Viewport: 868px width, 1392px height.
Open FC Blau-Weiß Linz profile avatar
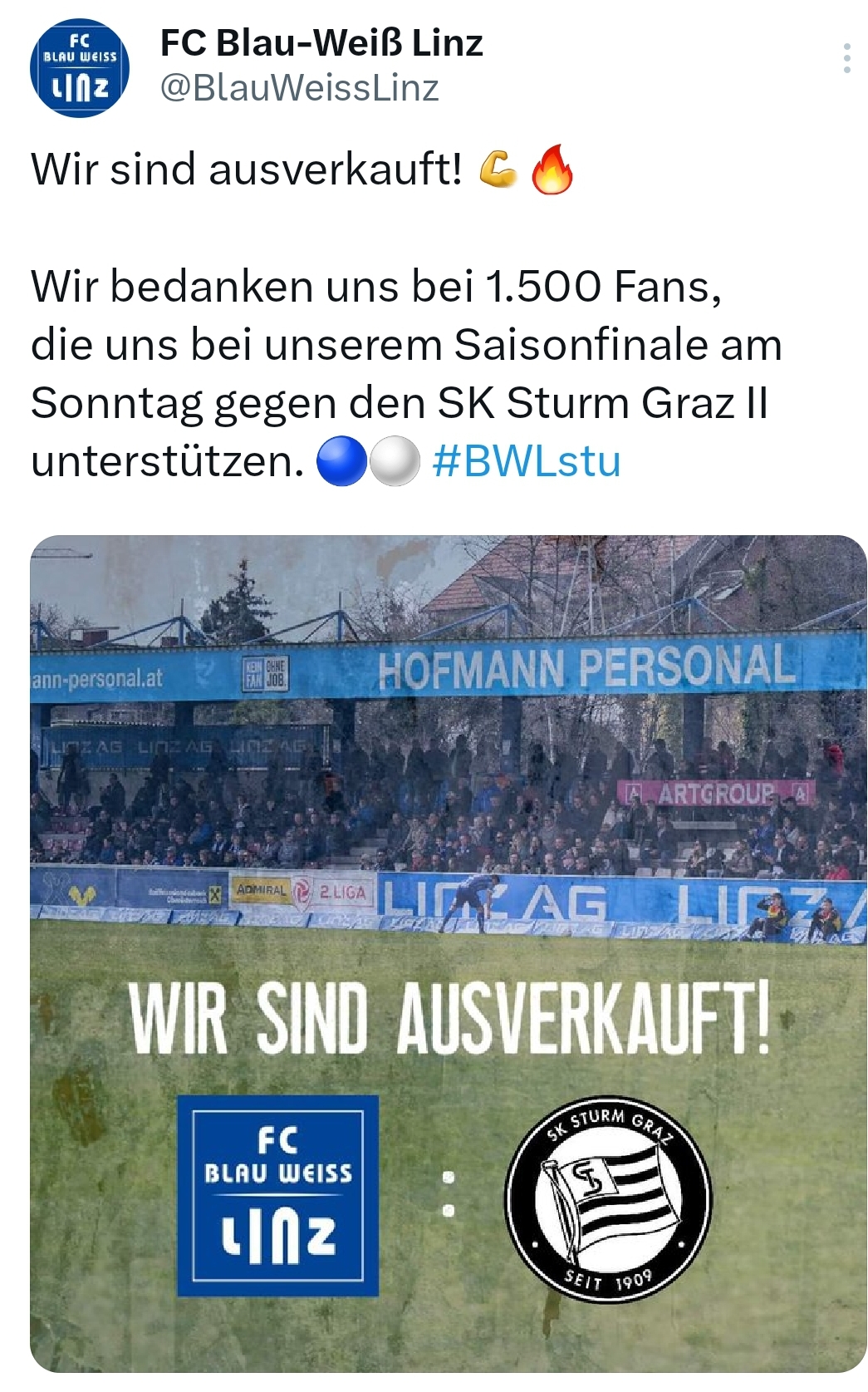click(80, 68)
